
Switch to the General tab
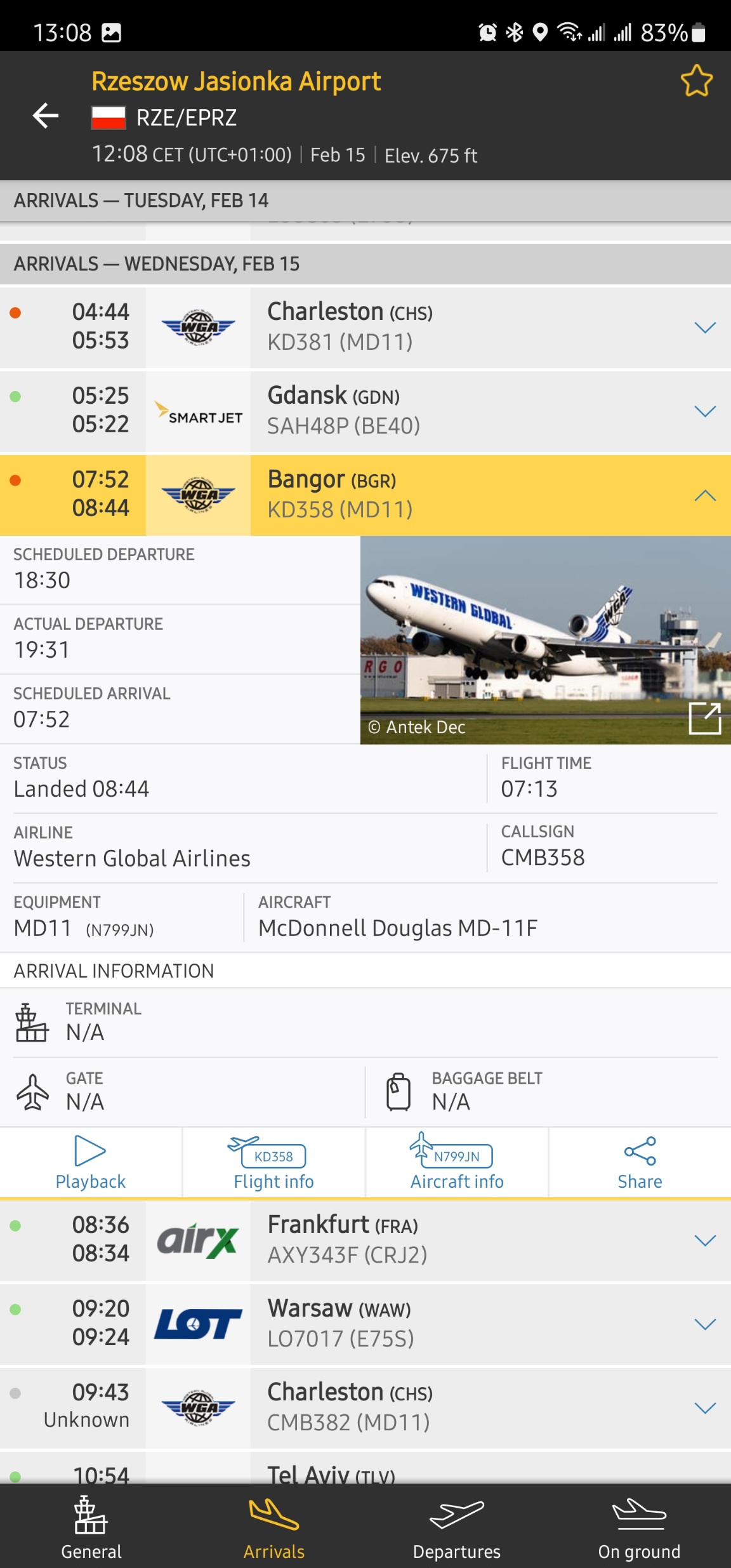pyautogui.click(x=91, y=1527)
